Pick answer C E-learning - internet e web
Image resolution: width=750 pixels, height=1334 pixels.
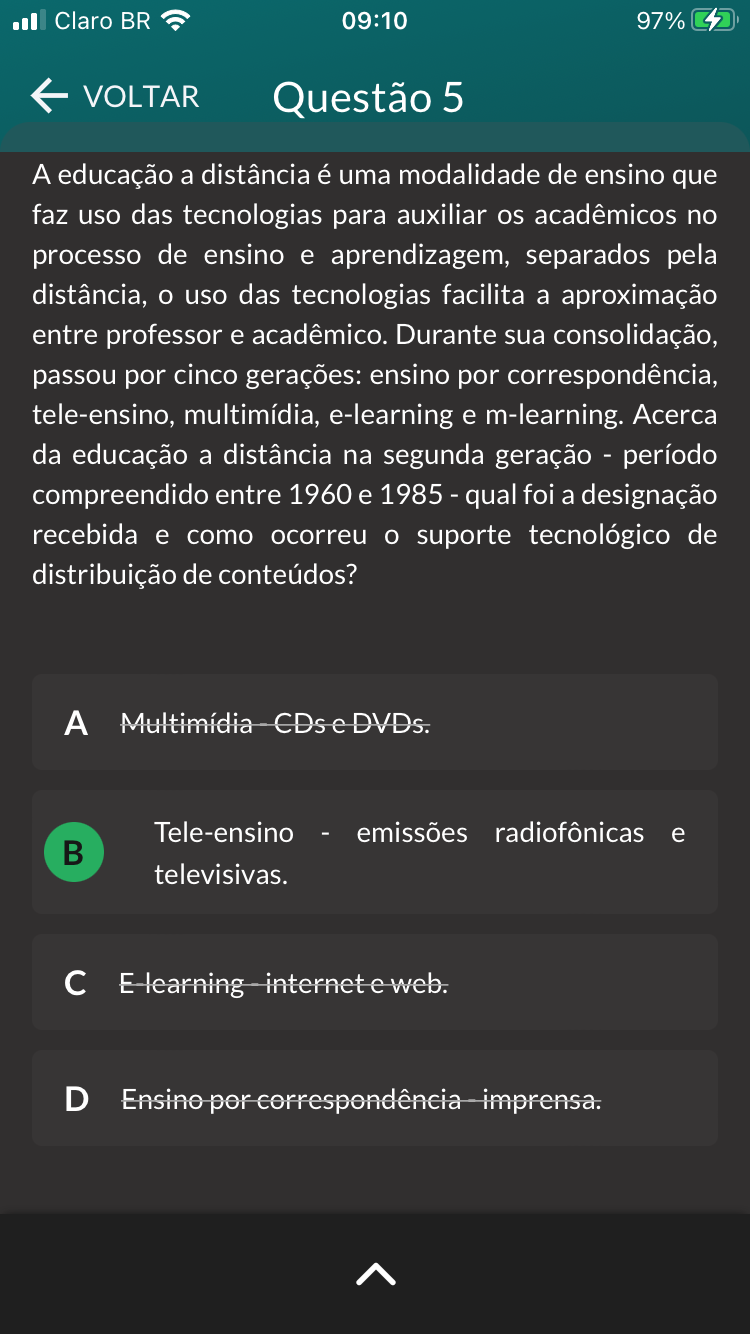pyautogui.click(x=374, y=983)
